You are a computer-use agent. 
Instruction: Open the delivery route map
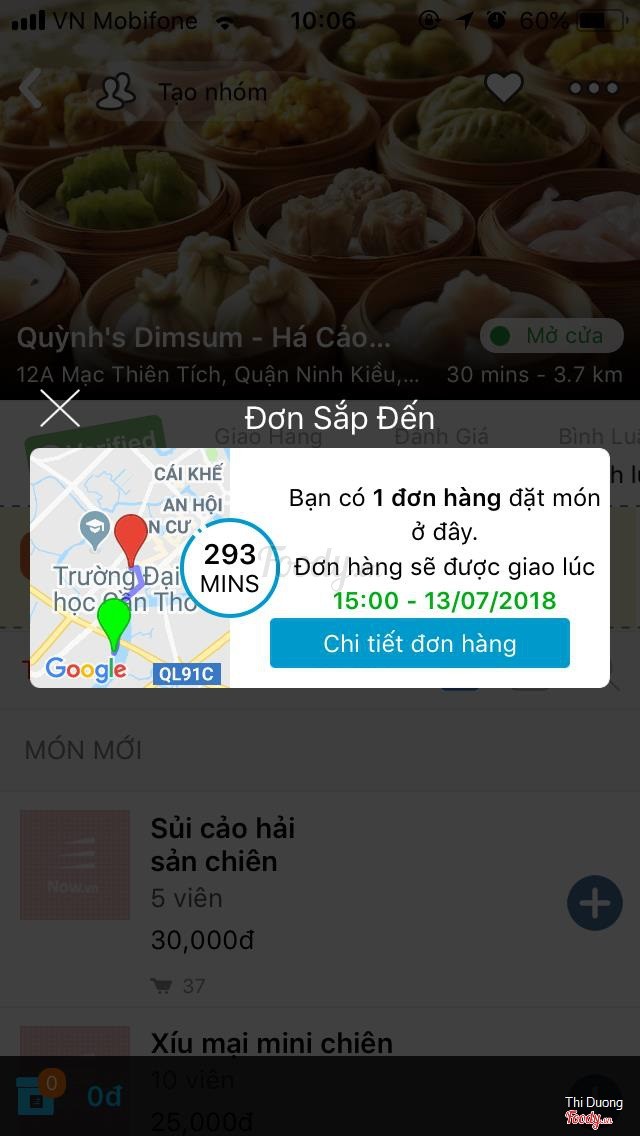[x=130, y=567]
